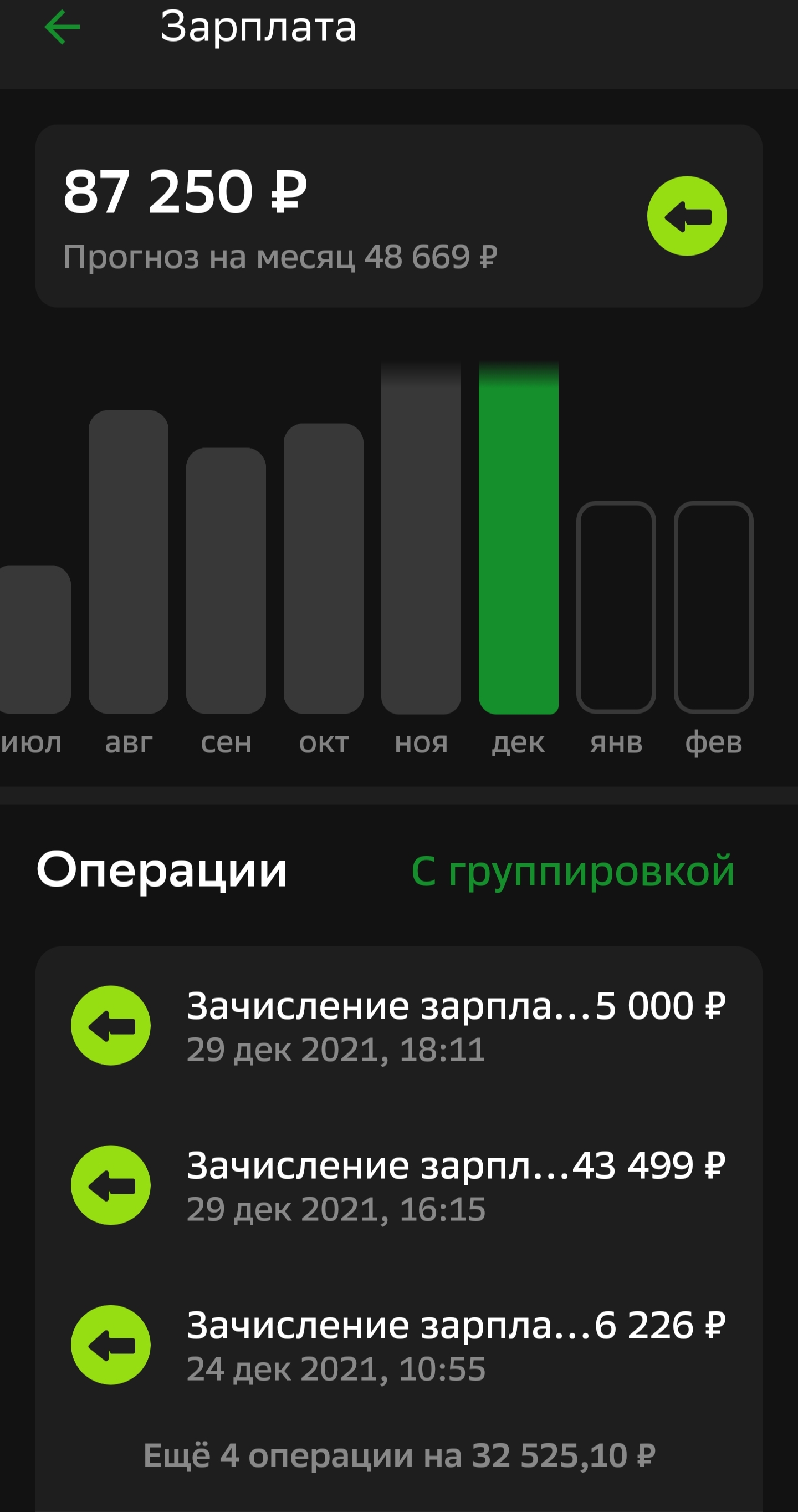Pick the окт month bar
This screenshot has width=798, height=1512.
click(x=323, y=568)
